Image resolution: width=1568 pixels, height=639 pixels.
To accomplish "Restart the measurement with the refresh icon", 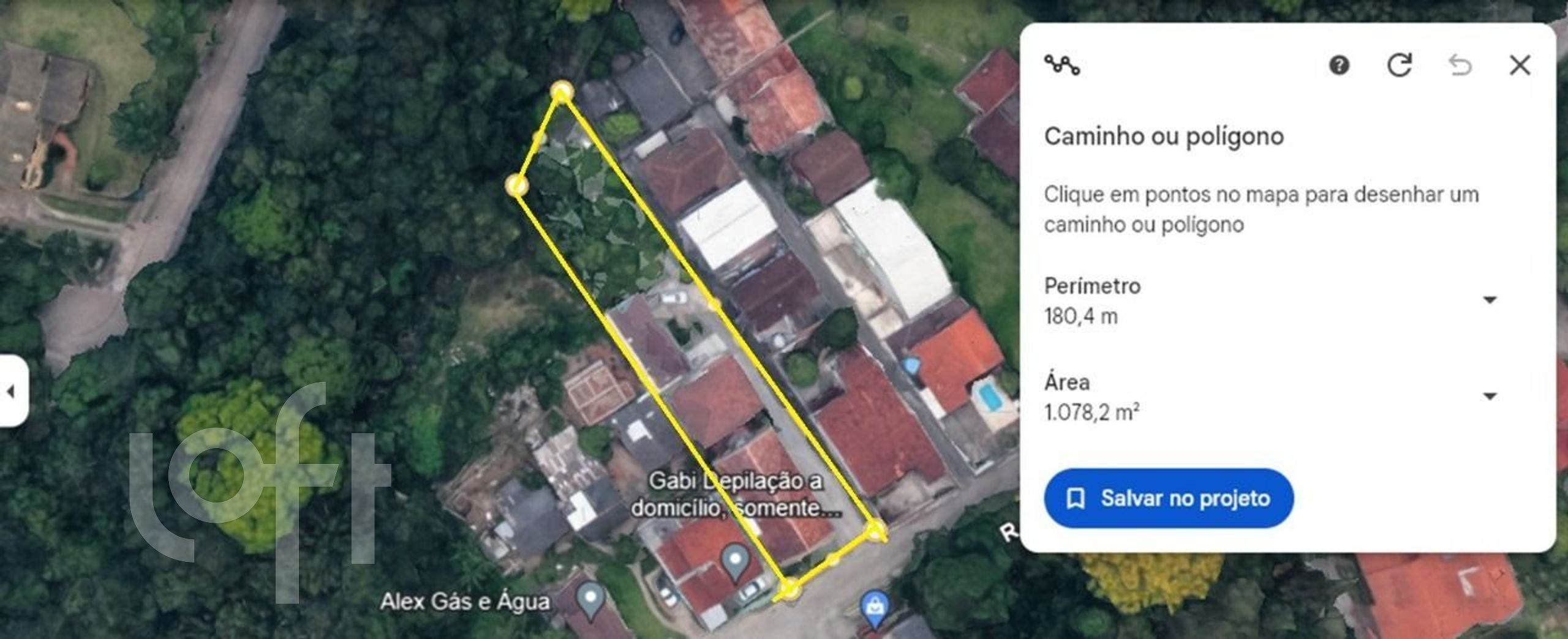I will point(1399,65).
